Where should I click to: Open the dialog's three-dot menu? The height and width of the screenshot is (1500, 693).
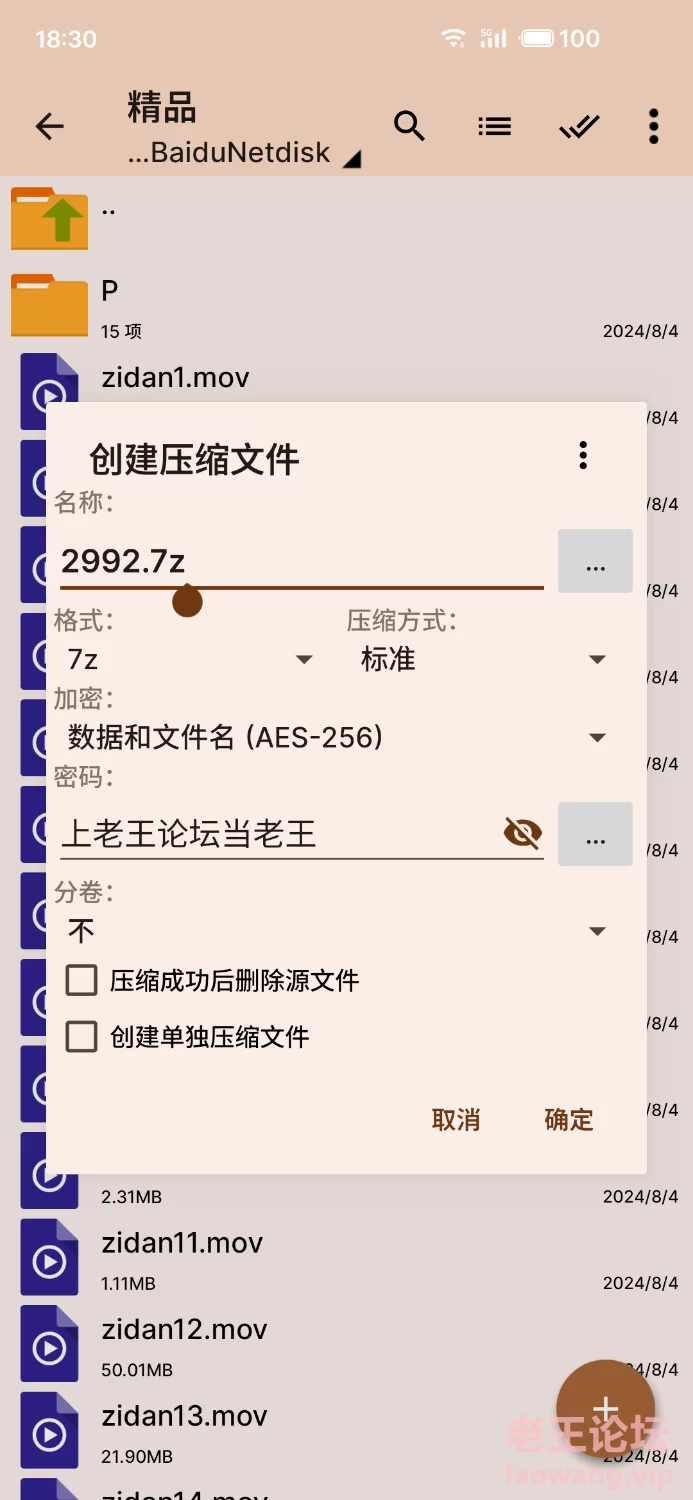point(583,455)
